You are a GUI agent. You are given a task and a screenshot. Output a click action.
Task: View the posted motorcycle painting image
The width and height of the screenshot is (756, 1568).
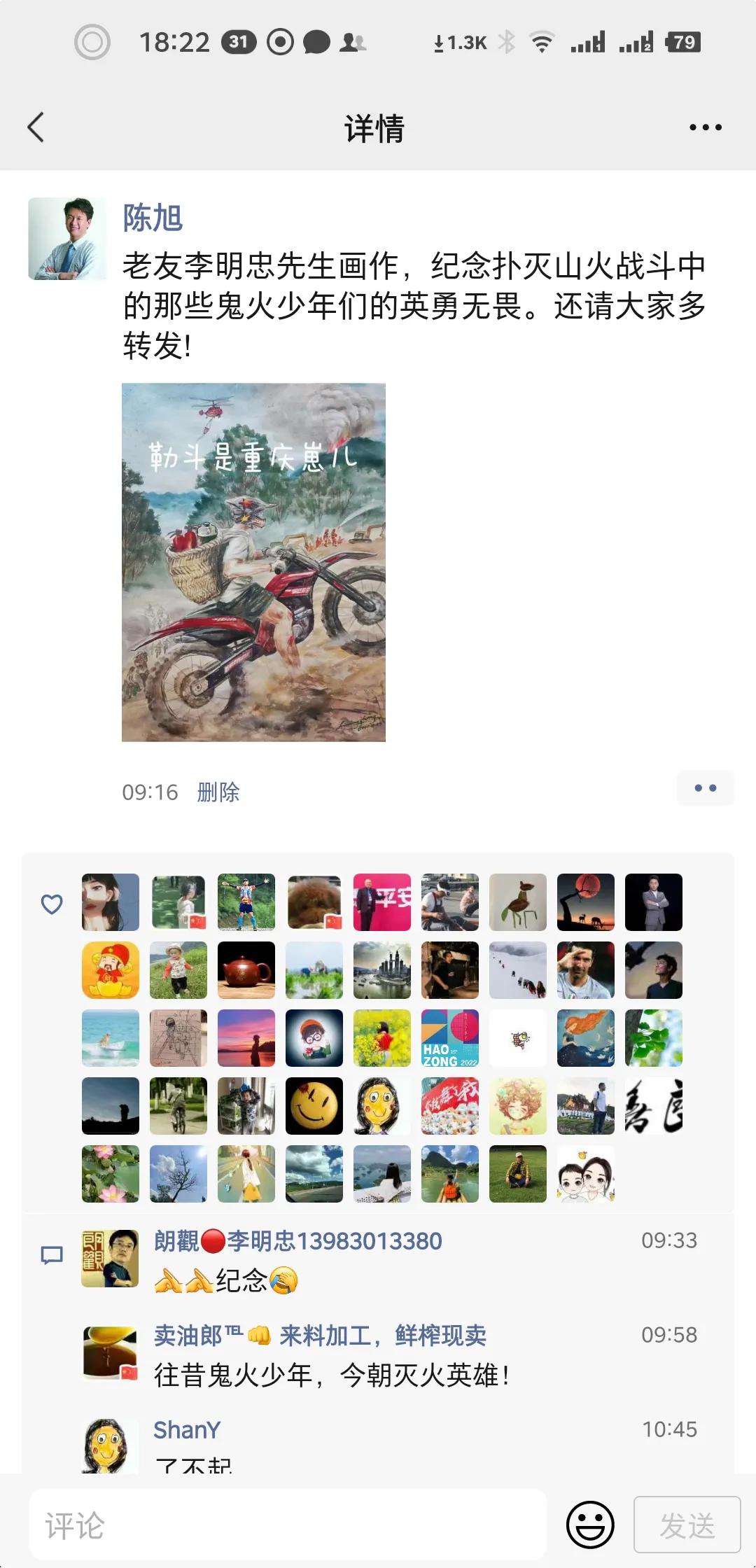click(253, 562)
